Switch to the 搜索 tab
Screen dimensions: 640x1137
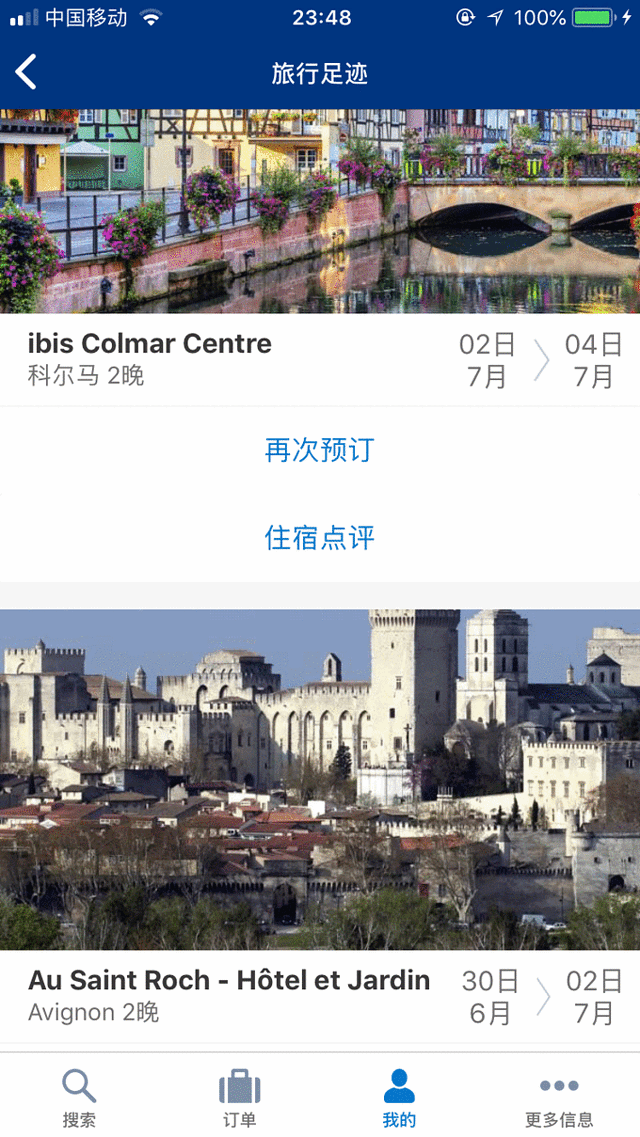pos(80,1096)
